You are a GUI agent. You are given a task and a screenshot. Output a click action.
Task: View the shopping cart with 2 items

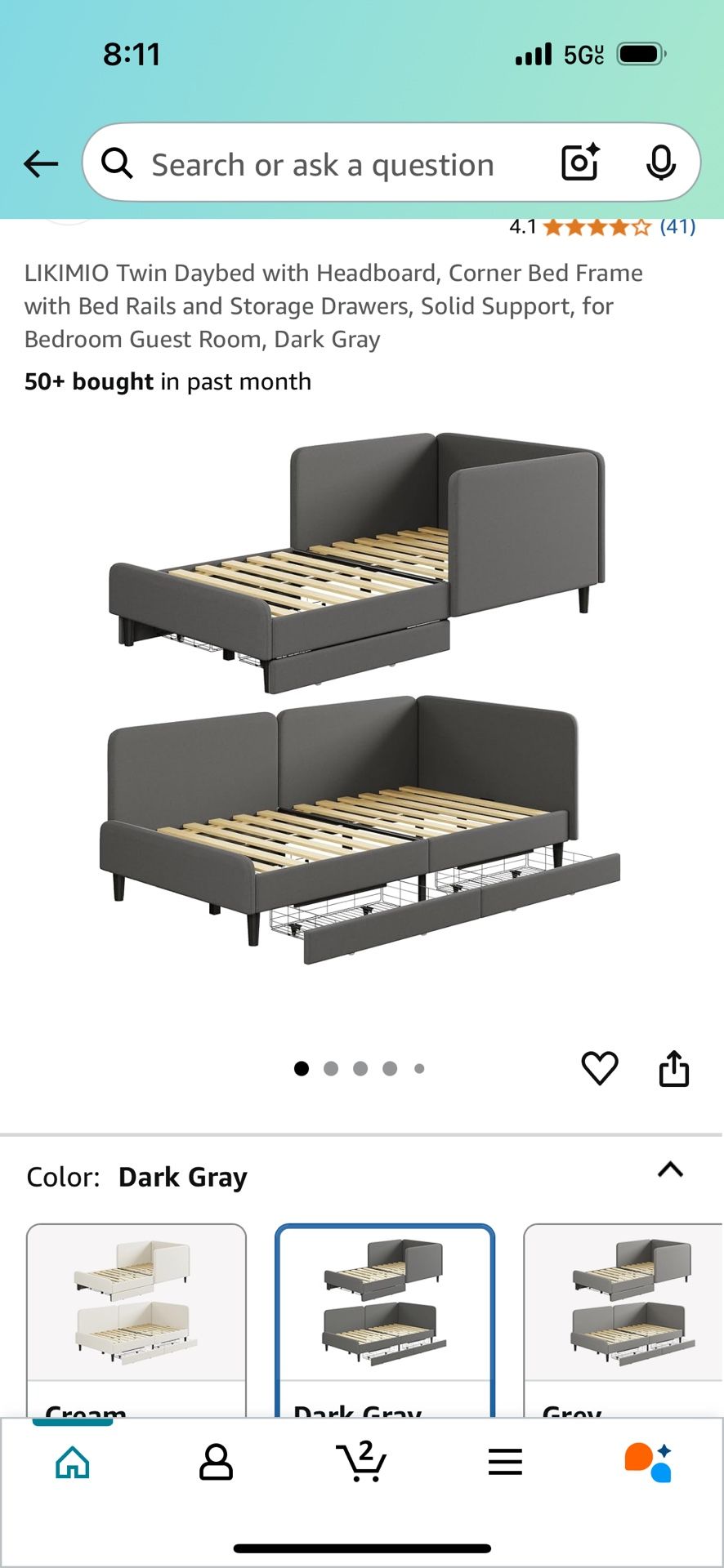pyautogui.click(x=360, y=1463)
